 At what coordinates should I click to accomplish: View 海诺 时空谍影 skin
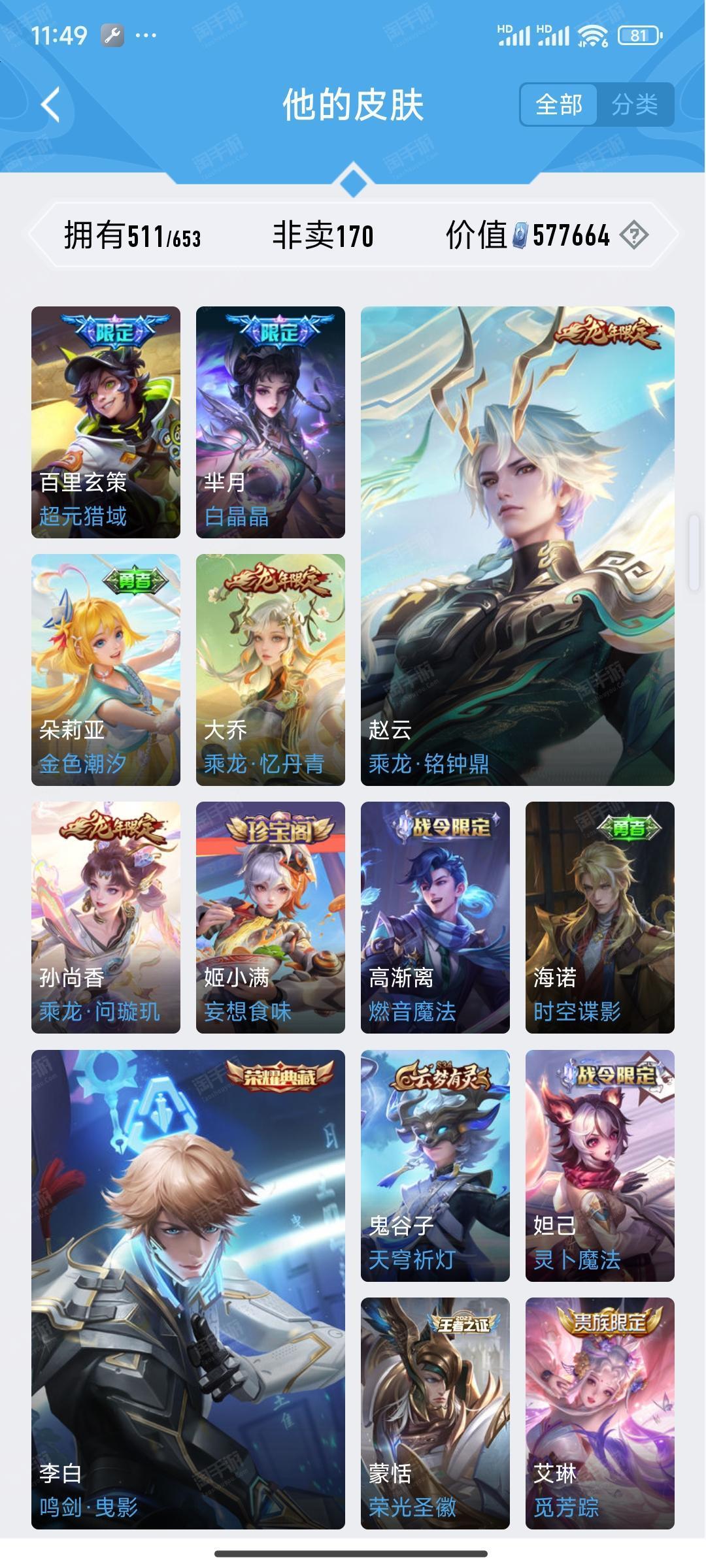[x=600, y=917]
